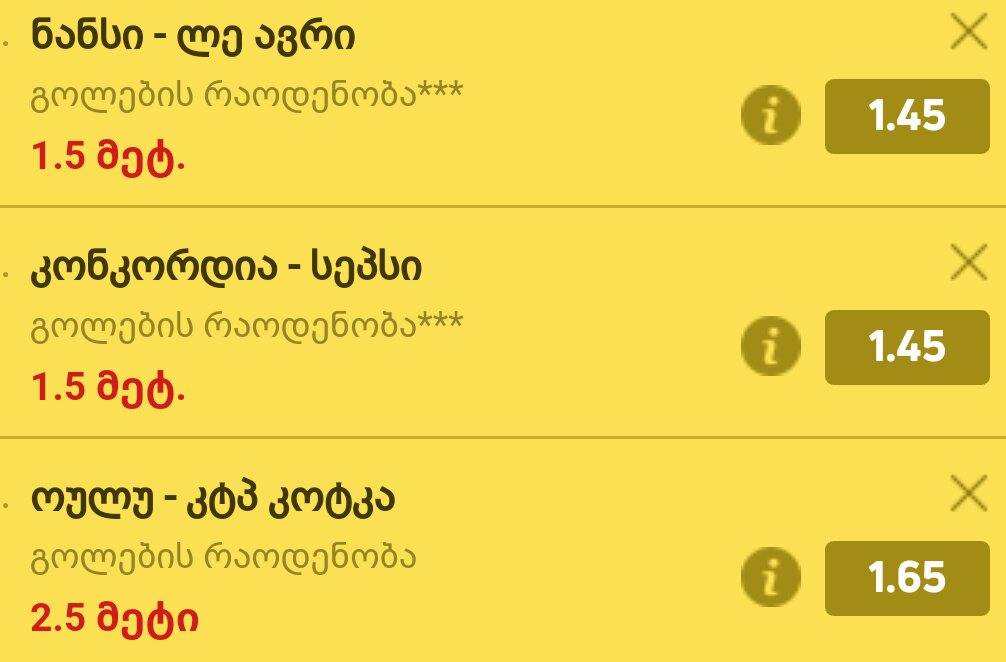The height and width of the screenshot is (662, 1006).
Task: Remove the კონკორდია - სეპსი bet
Action: click(x=968, y=263)
